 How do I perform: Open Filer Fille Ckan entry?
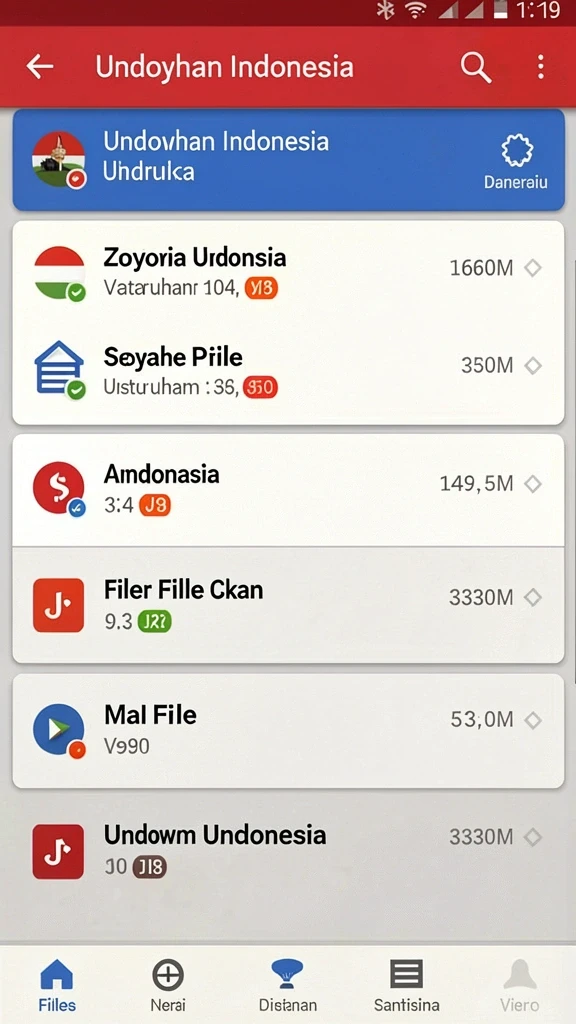tap(288, 605)
